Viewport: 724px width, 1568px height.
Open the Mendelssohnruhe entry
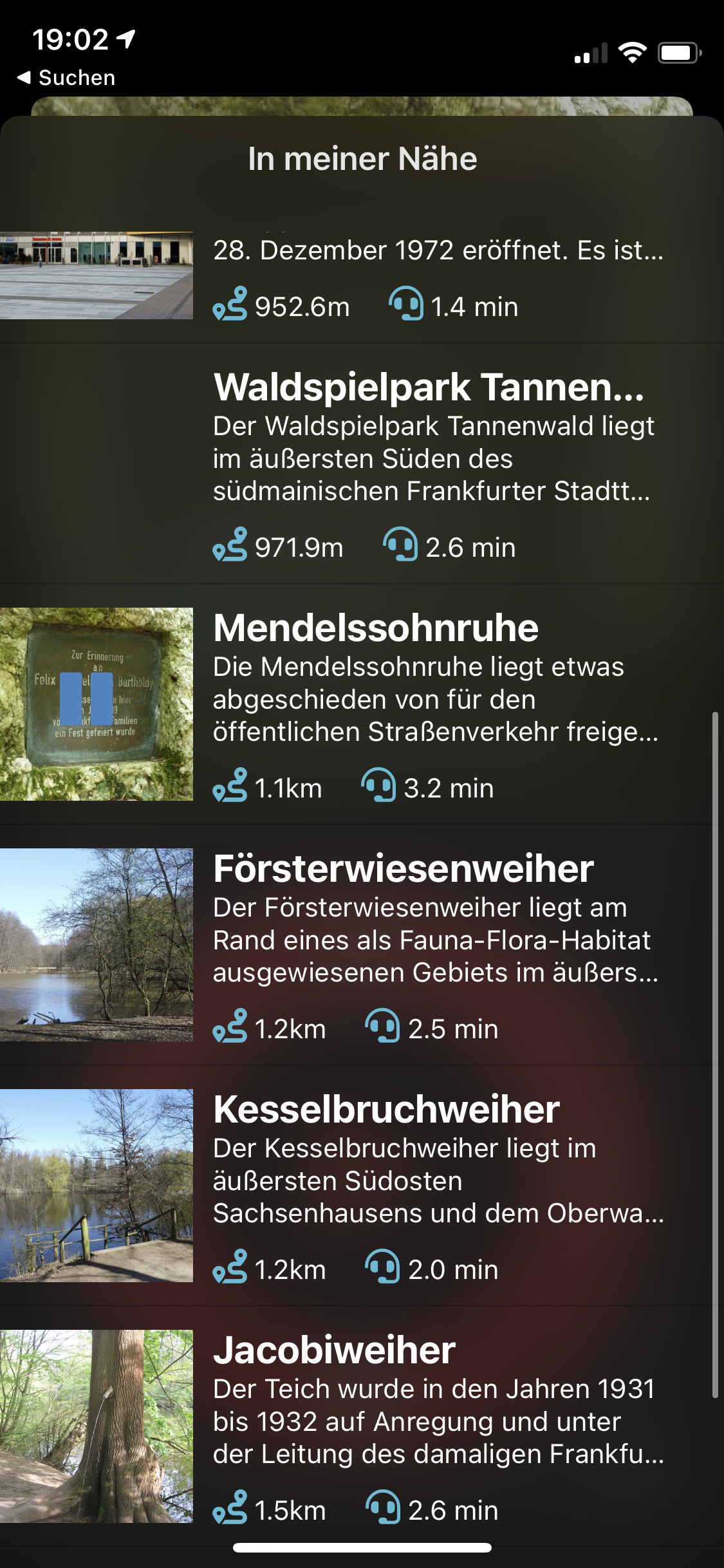(362, 705)
